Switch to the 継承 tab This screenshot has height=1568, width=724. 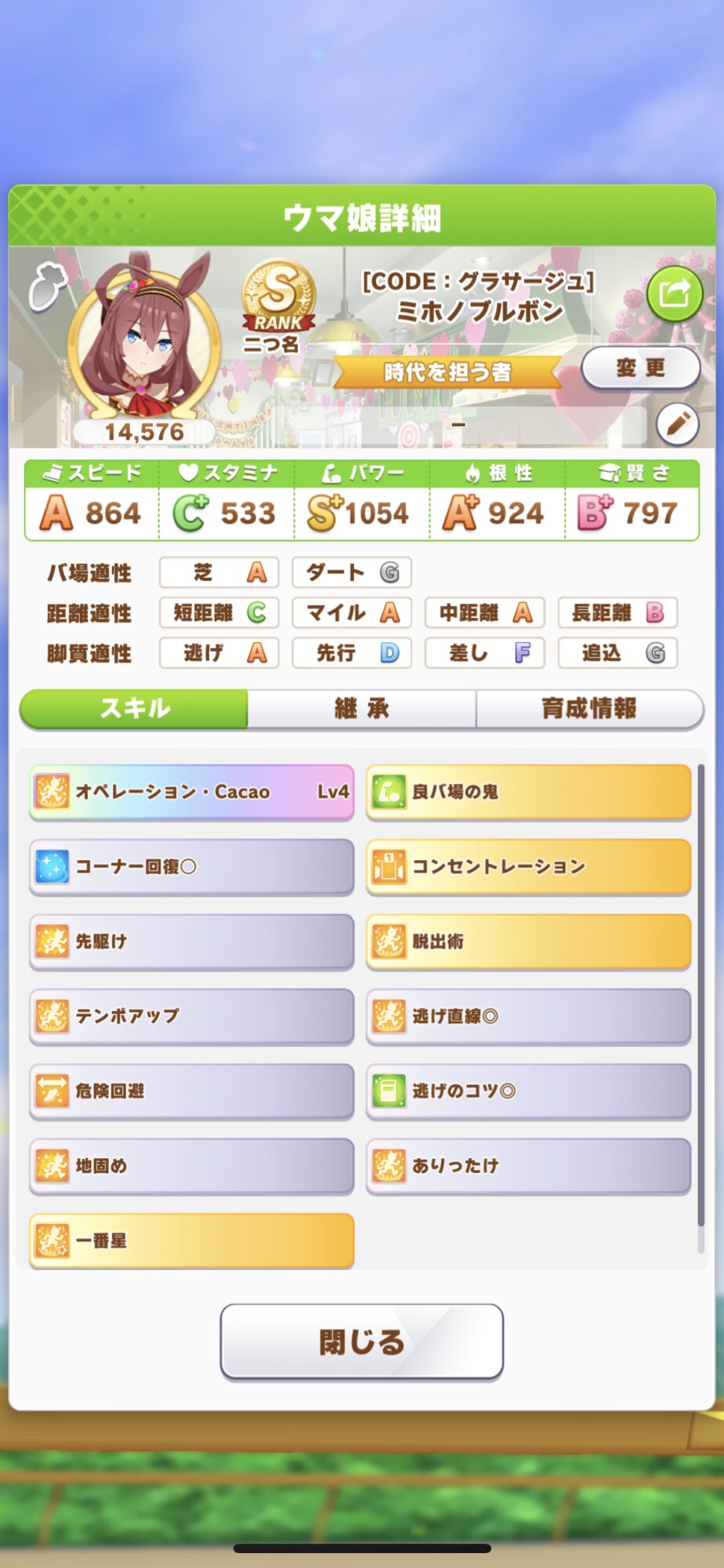point(361,709)
